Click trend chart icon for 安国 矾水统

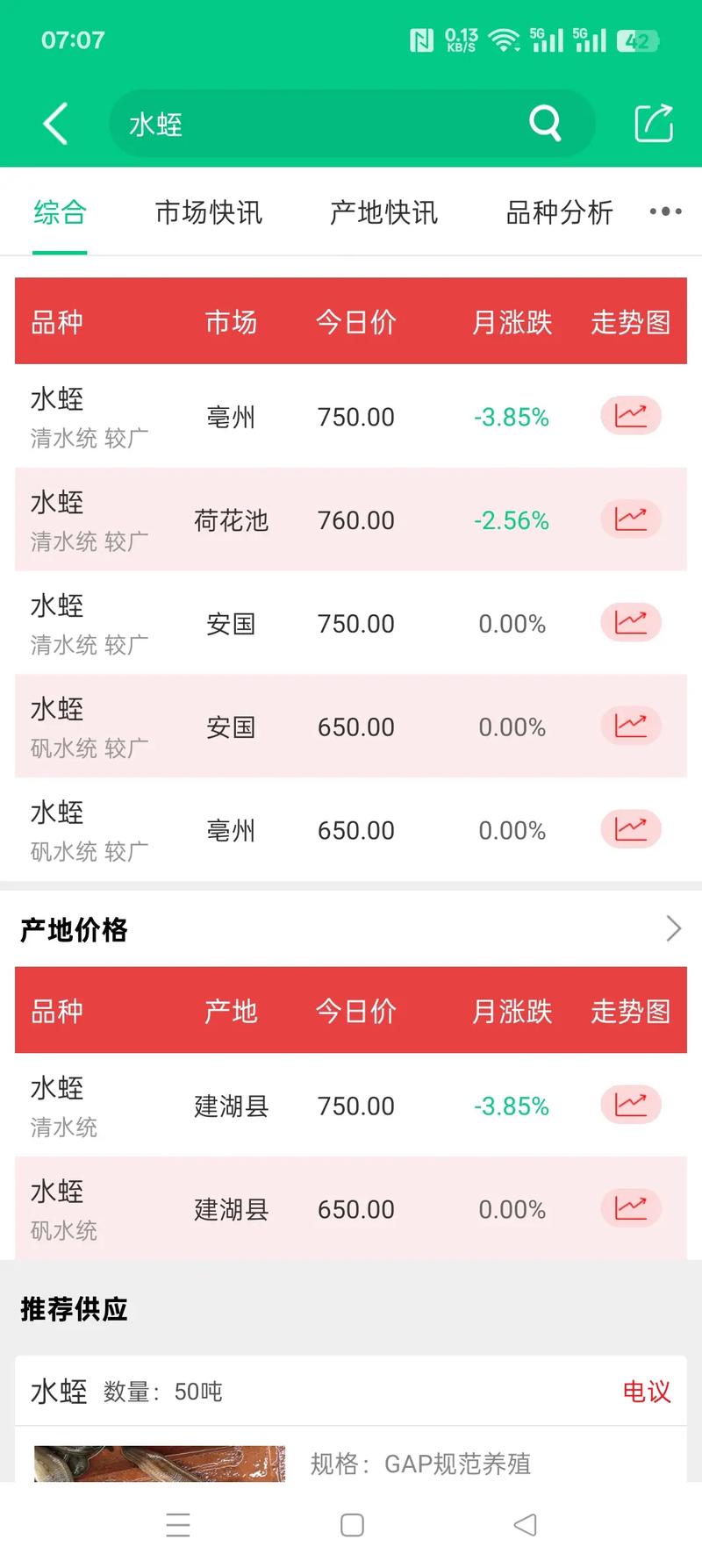coord(630,727)
